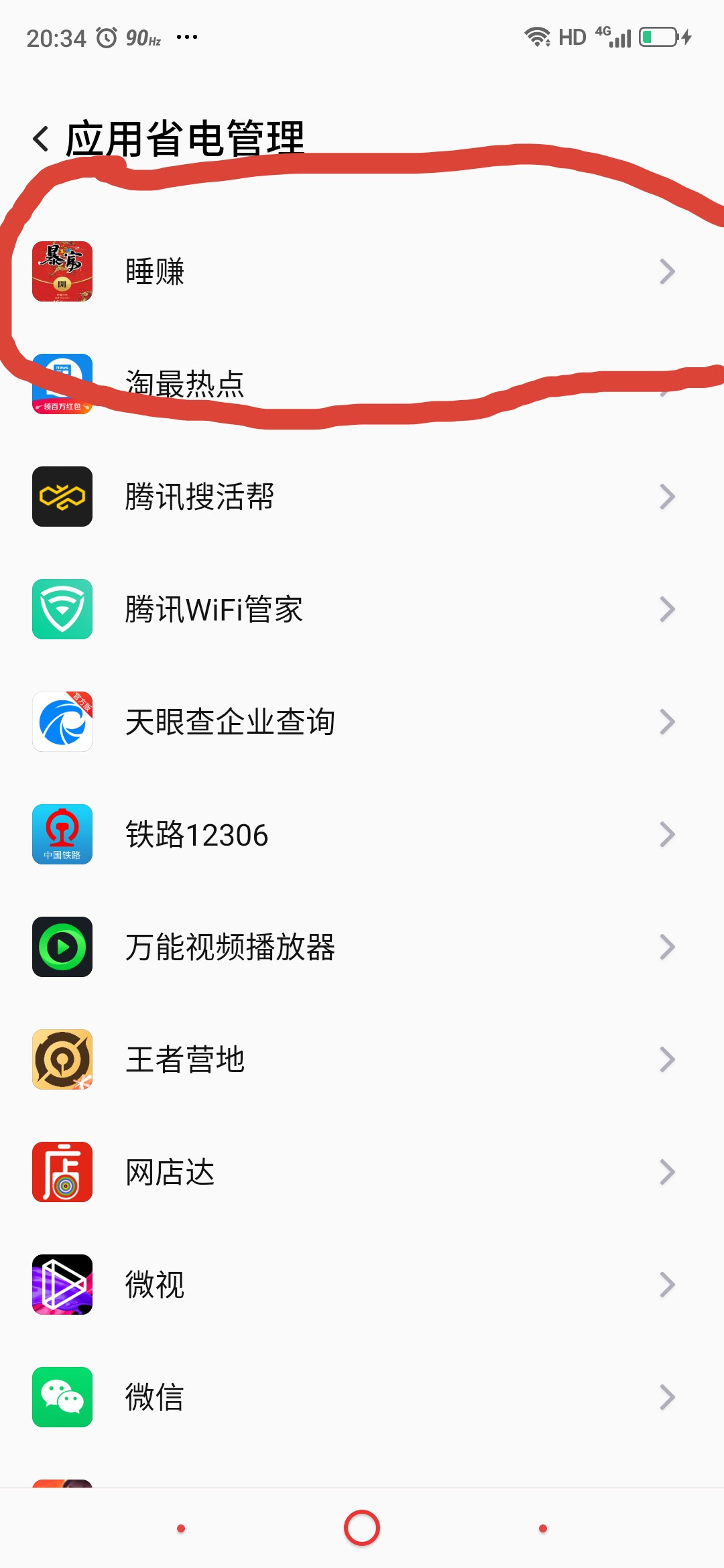724x1568 pixels.
Task: Select 腾讯WiFi管家 from the list
Action: (x=362, y=609)
